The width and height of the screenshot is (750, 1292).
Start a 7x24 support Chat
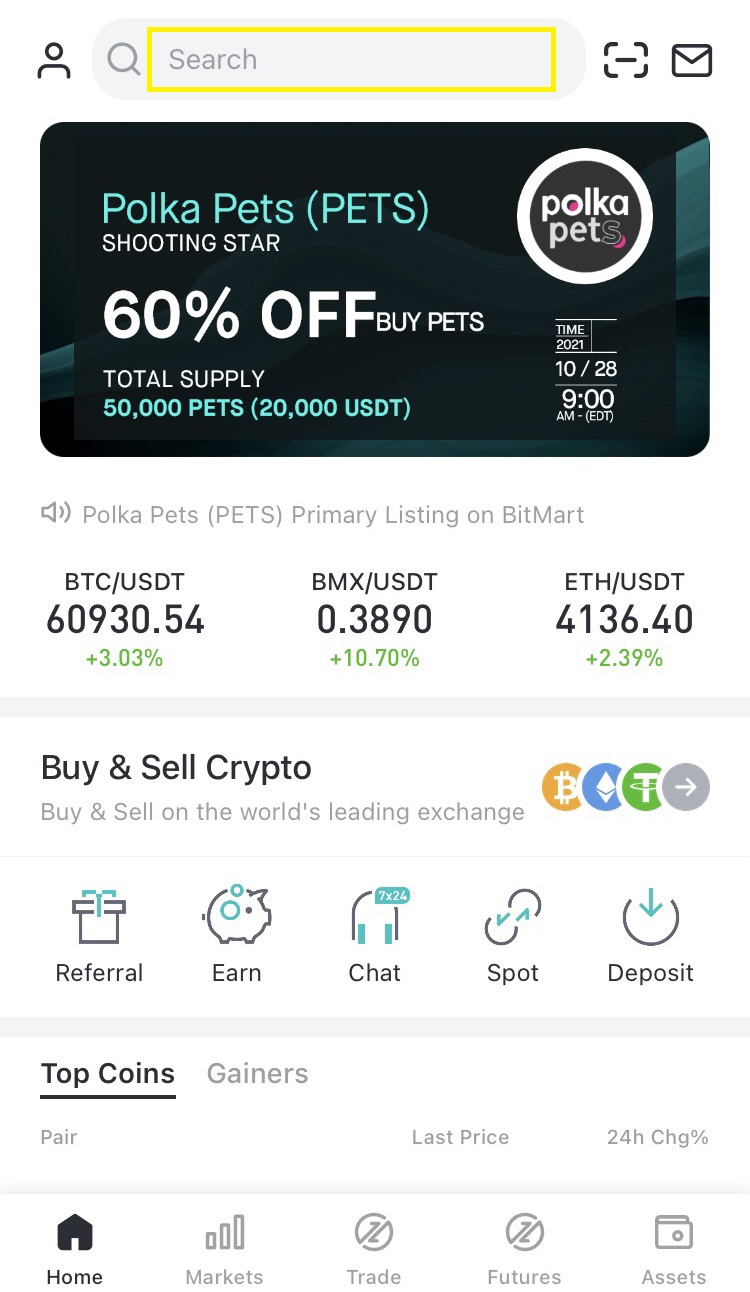(375, 935)
